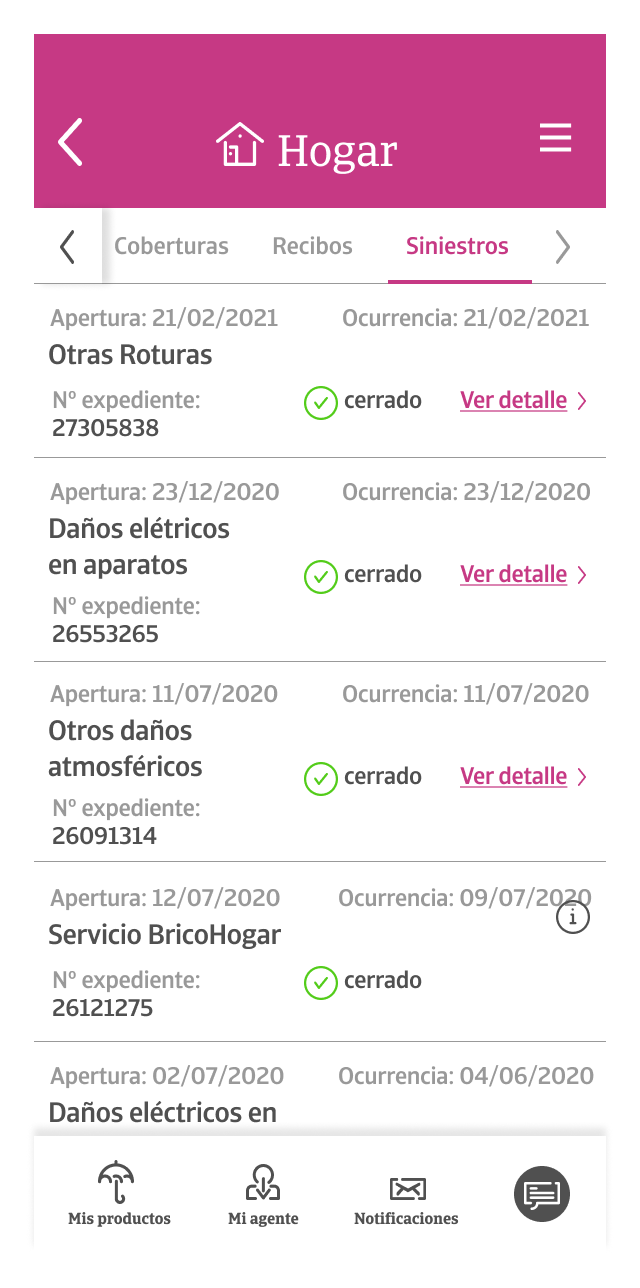Go to Mi agente
The height and width of the screenshot is (1288, 640).
coord(263,1194)
